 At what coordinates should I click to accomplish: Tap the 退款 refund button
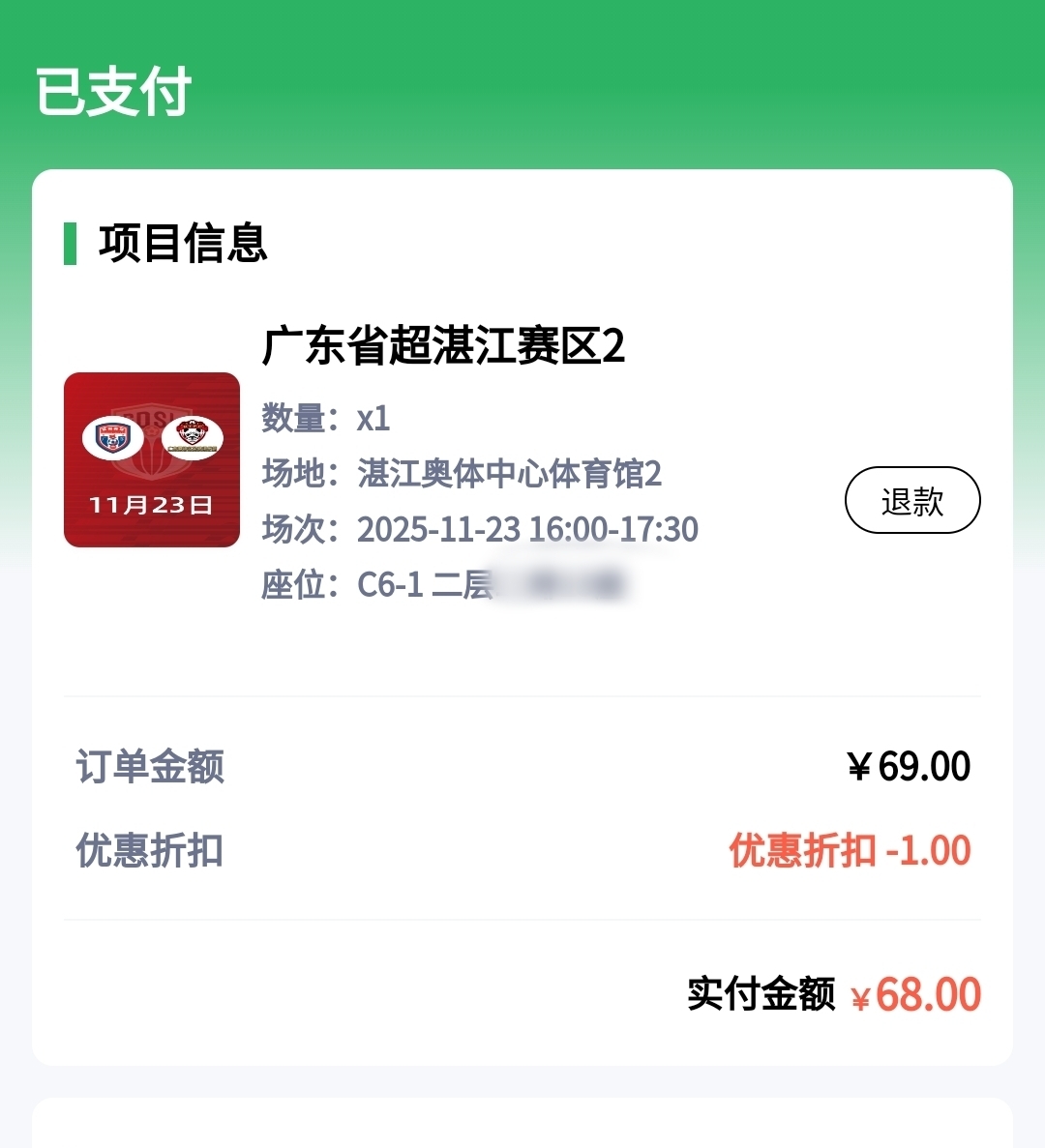coord(912,500)
